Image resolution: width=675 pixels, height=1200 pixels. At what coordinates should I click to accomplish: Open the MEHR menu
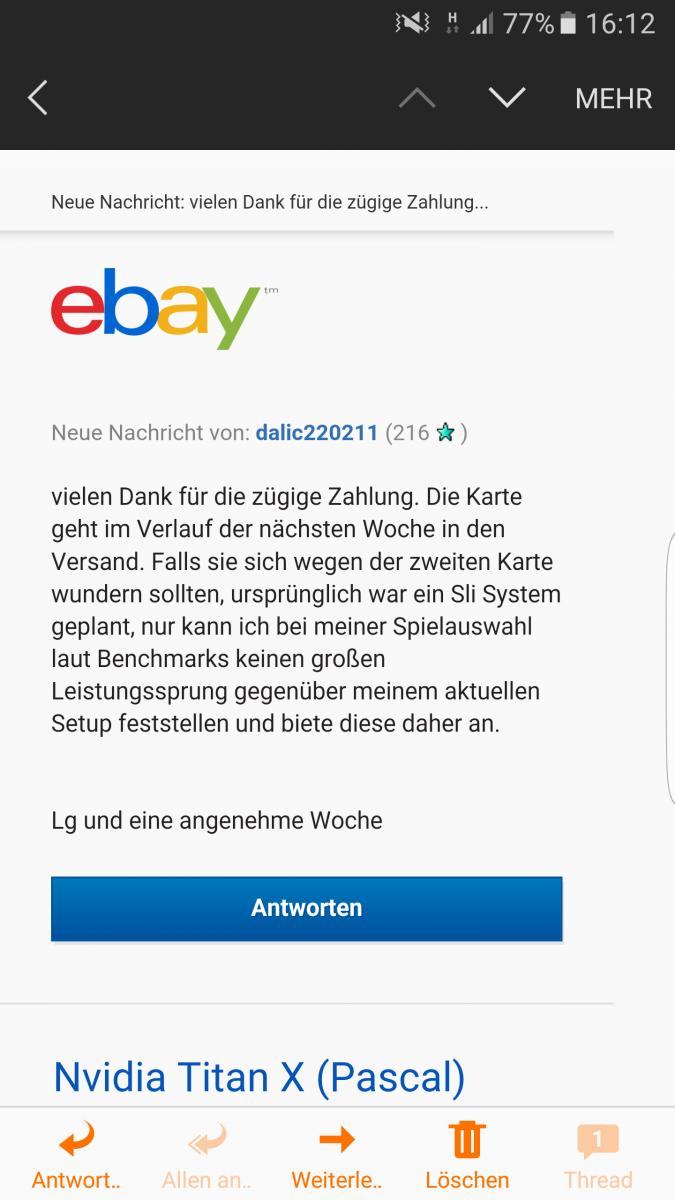[613, 98]
